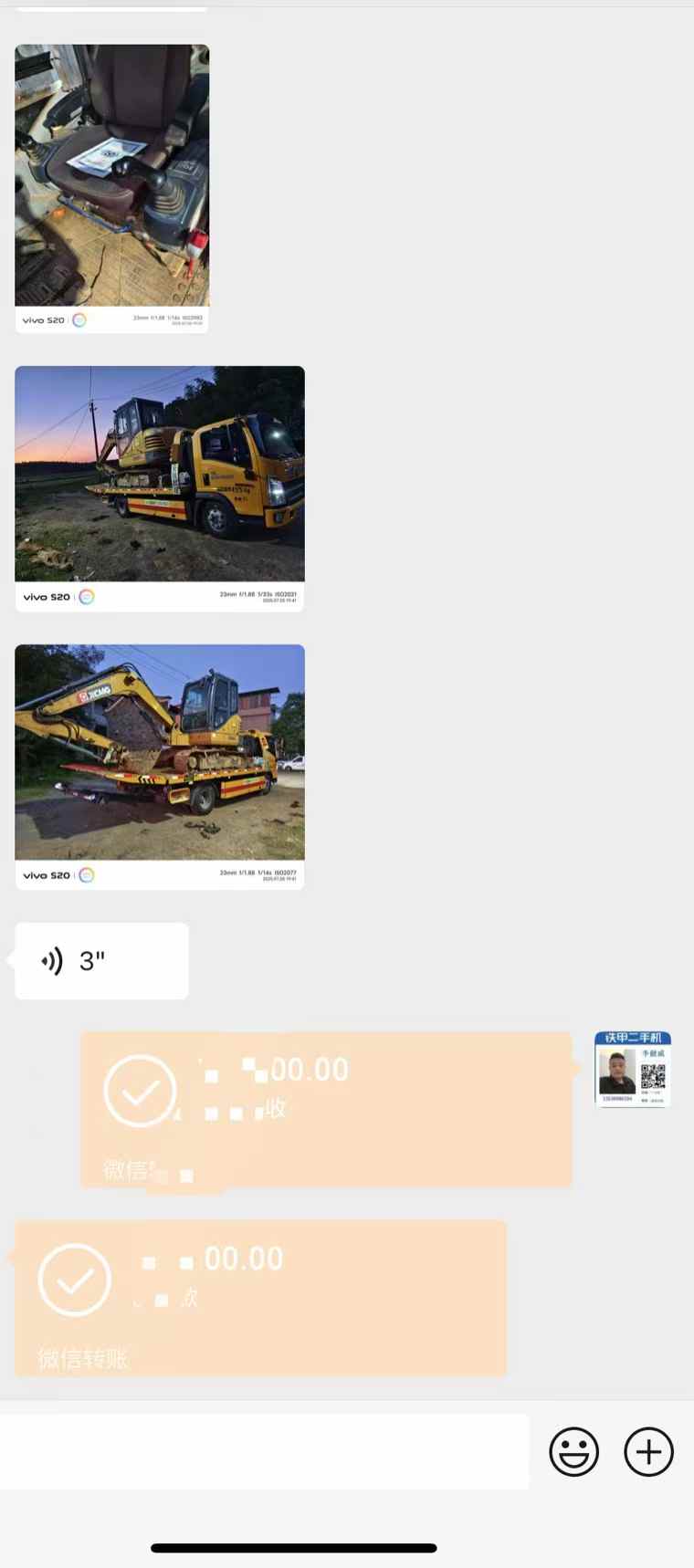The width and height of the screenshot is (694, 1568).
Task: Tap the message input field
Action: [264, 1451]
